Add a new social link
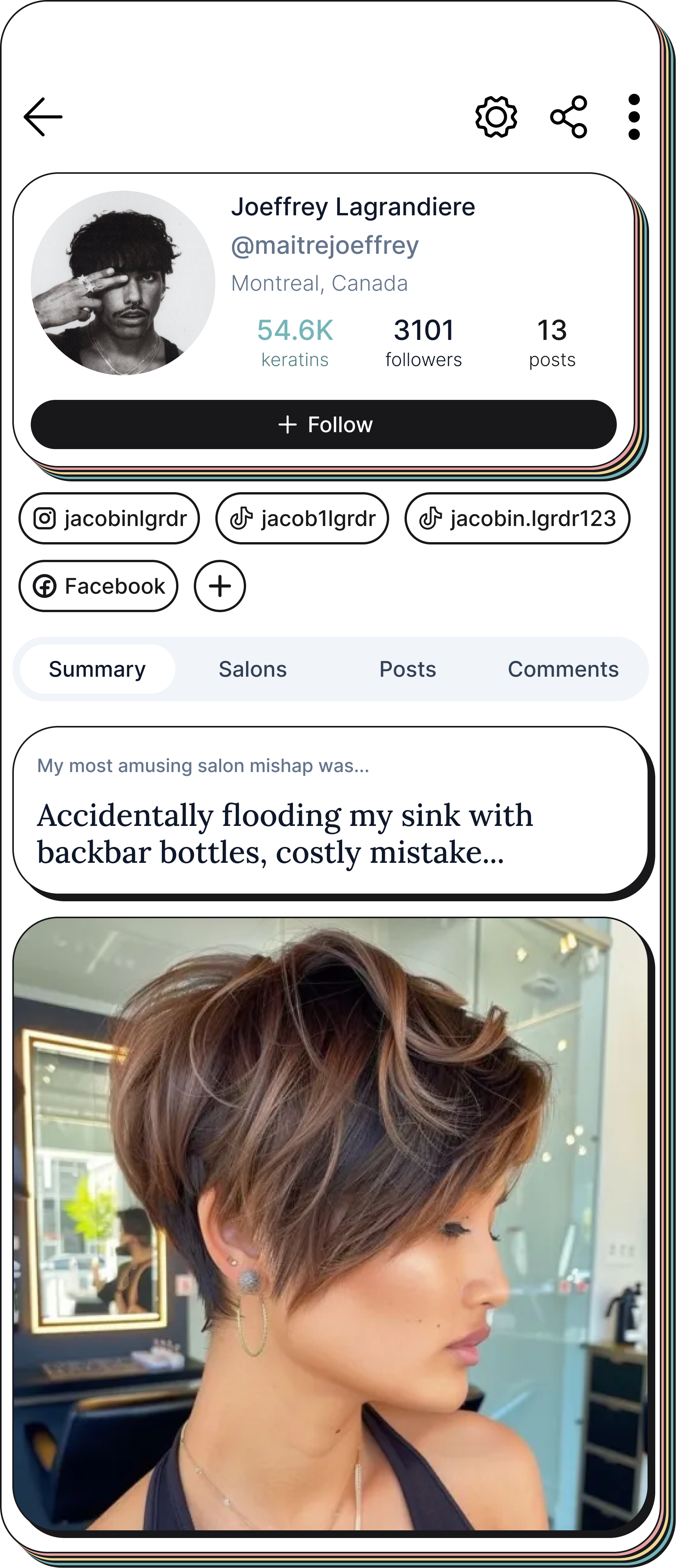 [220, 586]
